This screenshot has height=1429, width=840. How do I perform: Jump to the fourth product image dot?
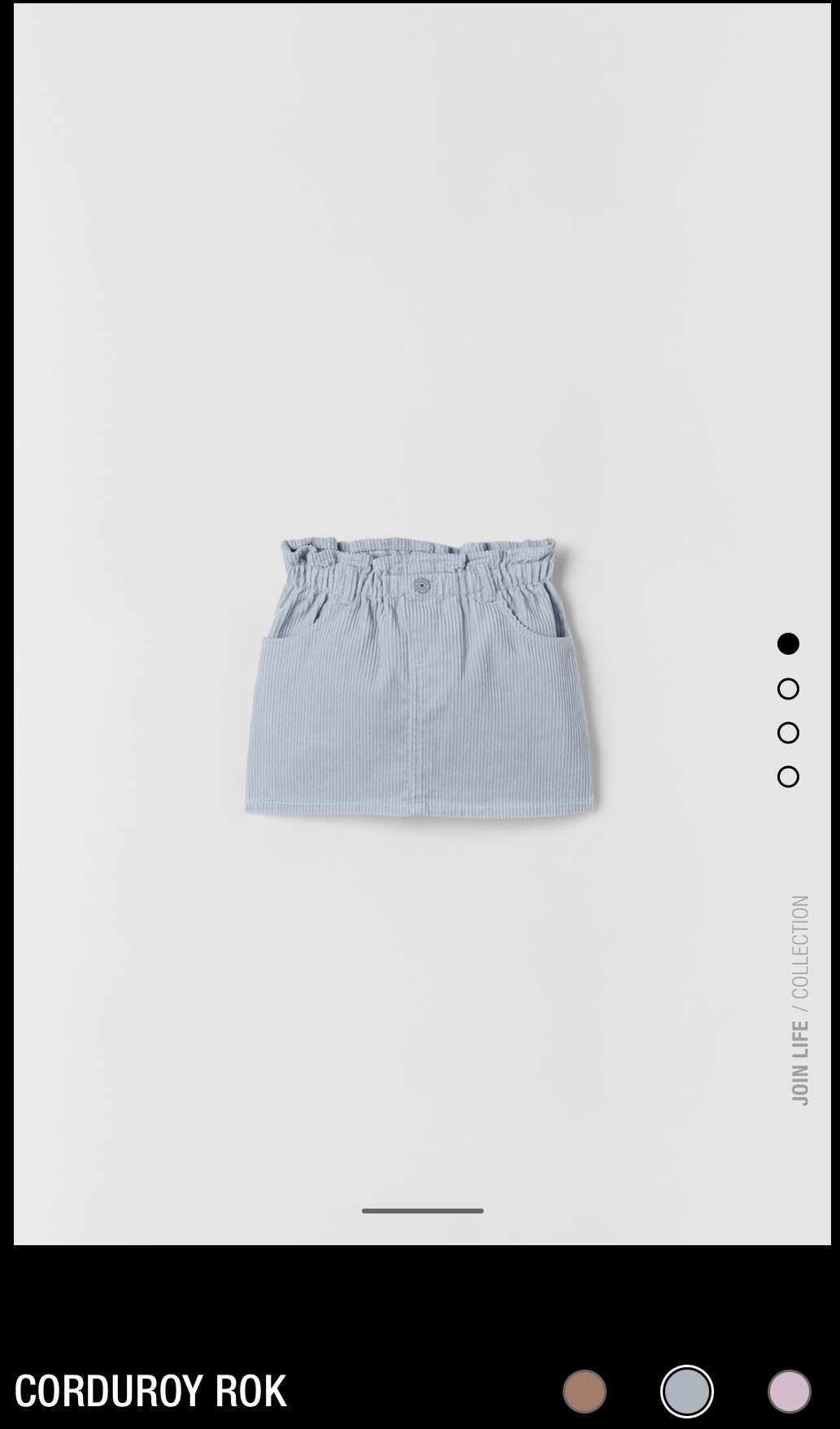pos(788,777)
